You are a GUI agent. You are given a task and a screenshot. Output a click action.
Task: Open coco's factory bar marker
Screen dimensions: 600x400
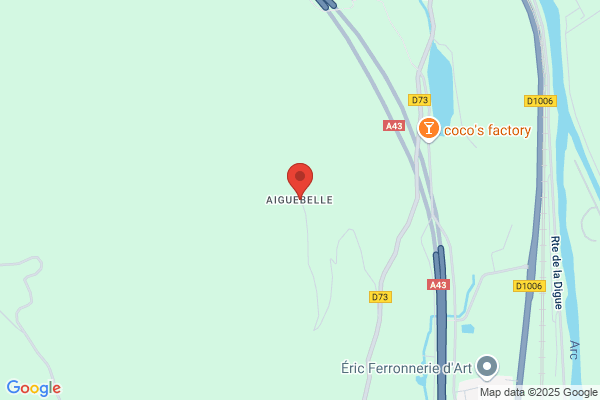pyautogui.click(x=428, y=128)
